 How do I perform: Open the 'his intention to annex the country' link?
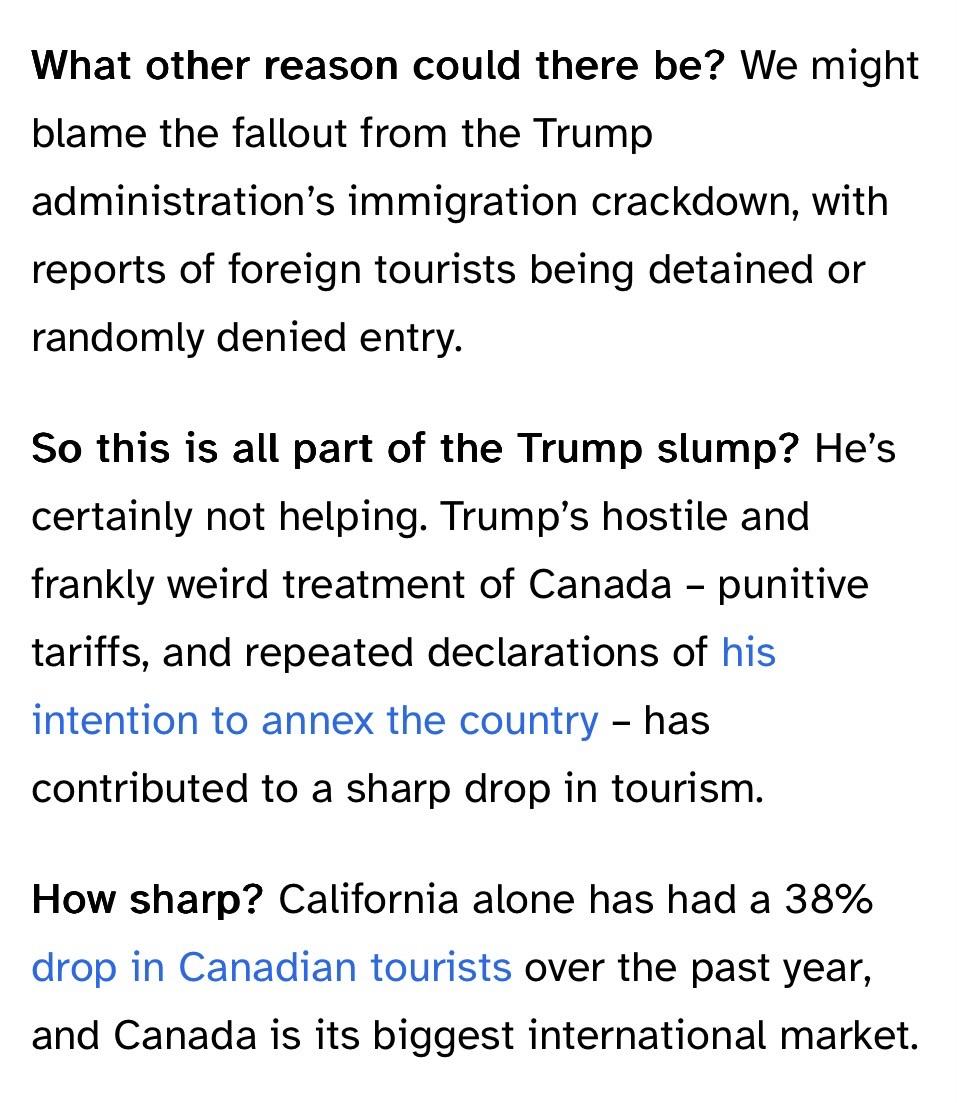(315, 720)
